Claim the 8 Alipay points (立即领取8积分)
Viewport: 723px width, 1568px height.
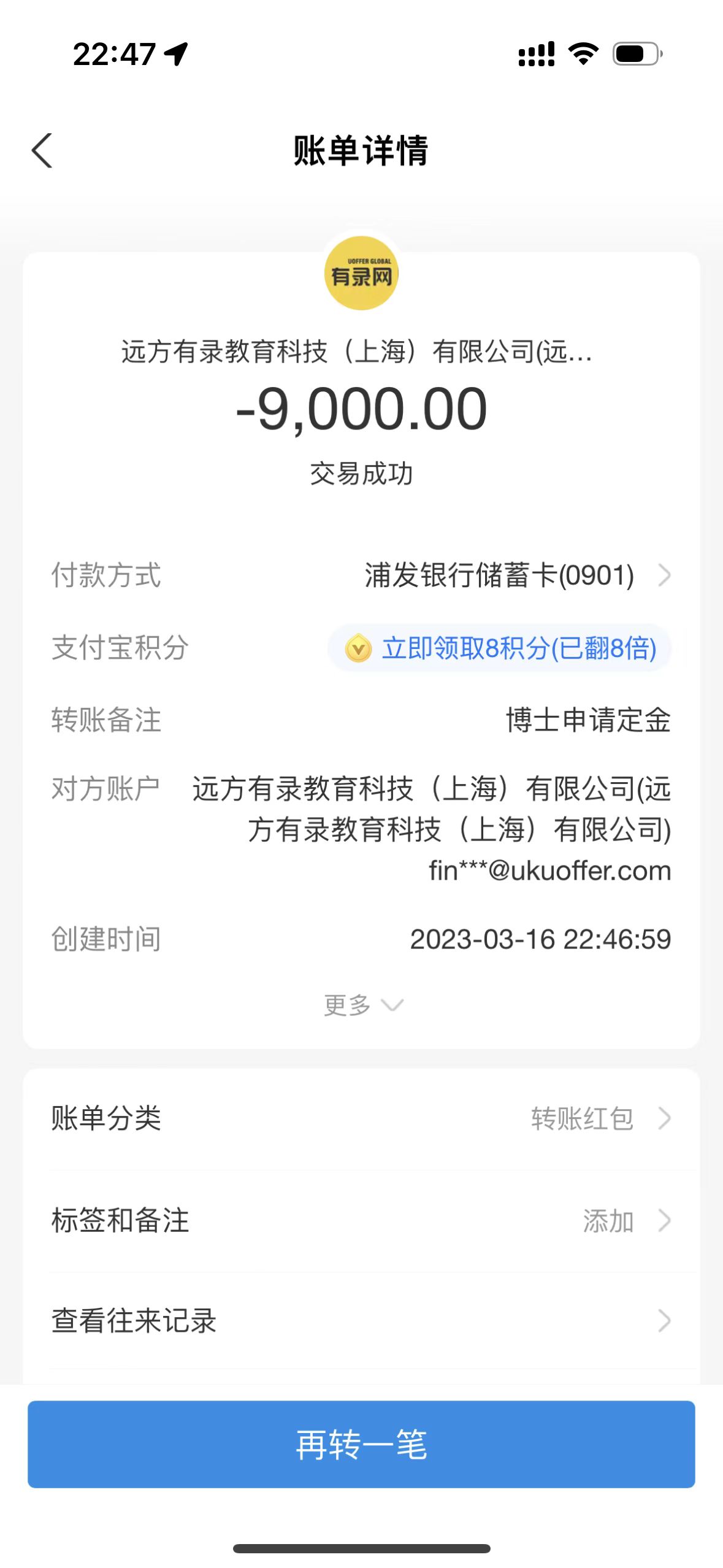pyautogui.click(x=500, y=648)
